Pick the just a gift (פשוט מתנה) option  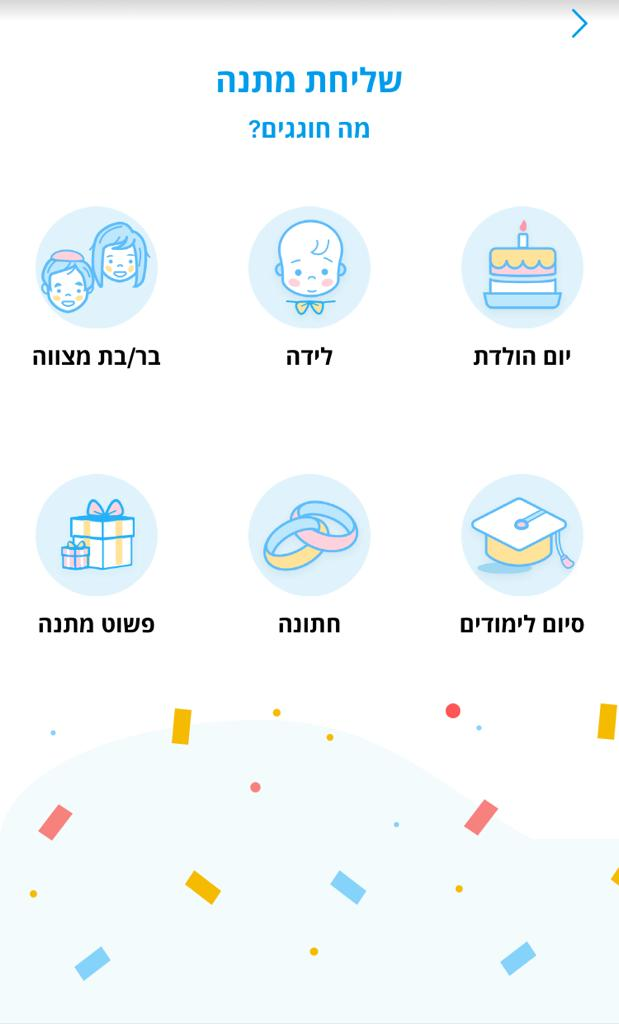96,536
